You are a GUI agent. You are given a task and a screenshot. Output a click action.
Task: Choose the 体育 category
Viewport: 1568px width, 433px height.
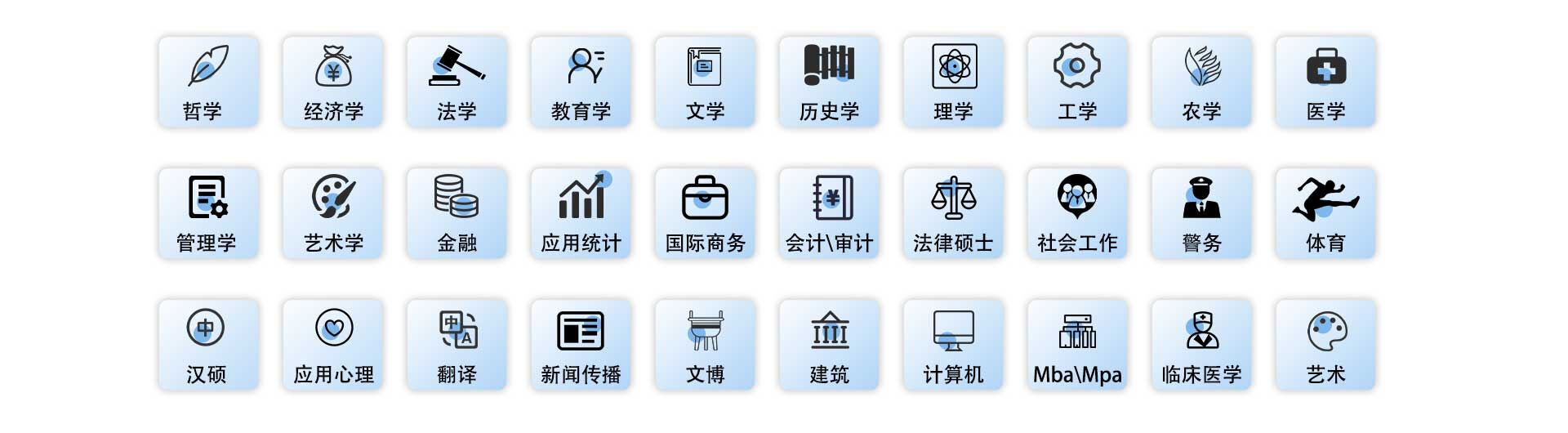[x=1325, y=213]
